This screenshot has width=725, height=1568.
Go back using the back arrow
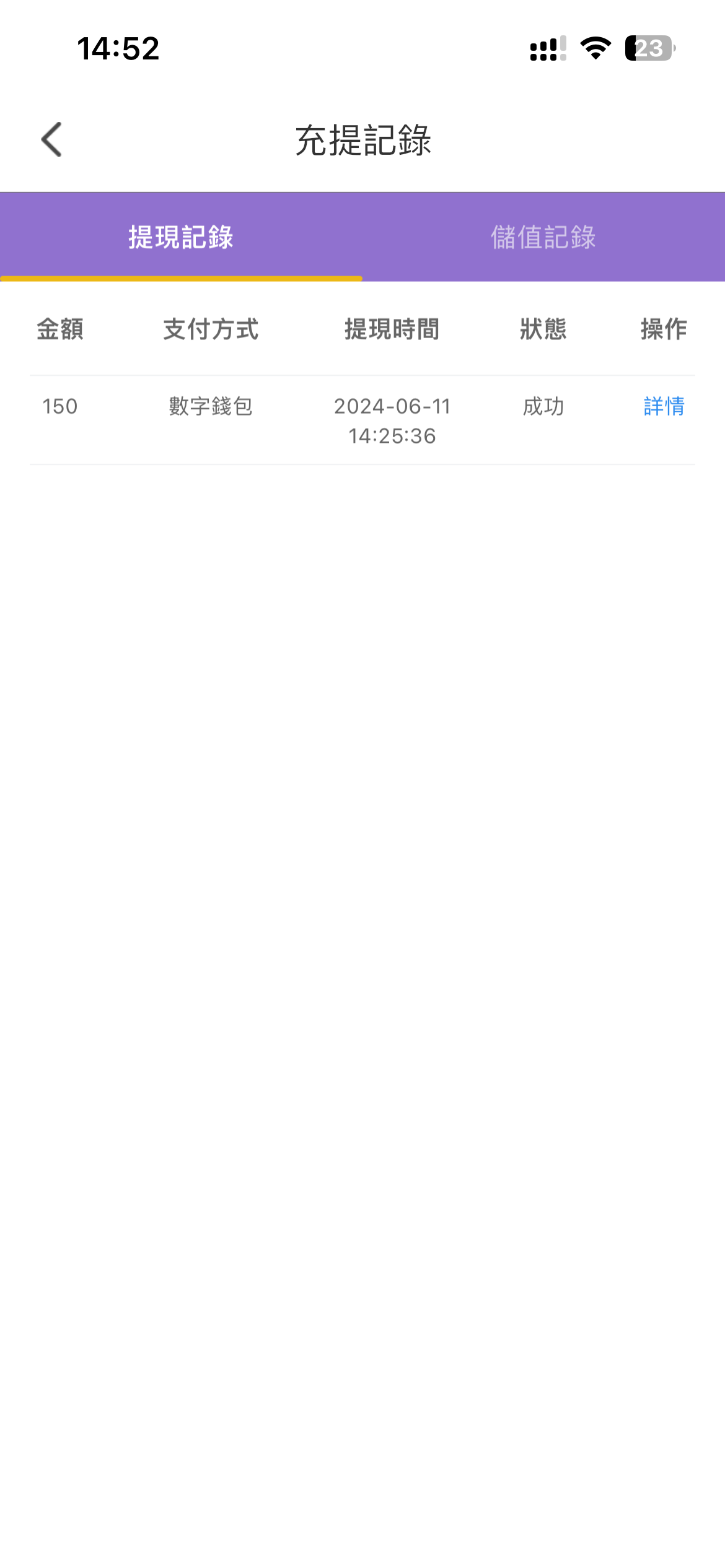pyautogui.click(x=52, y=139)
